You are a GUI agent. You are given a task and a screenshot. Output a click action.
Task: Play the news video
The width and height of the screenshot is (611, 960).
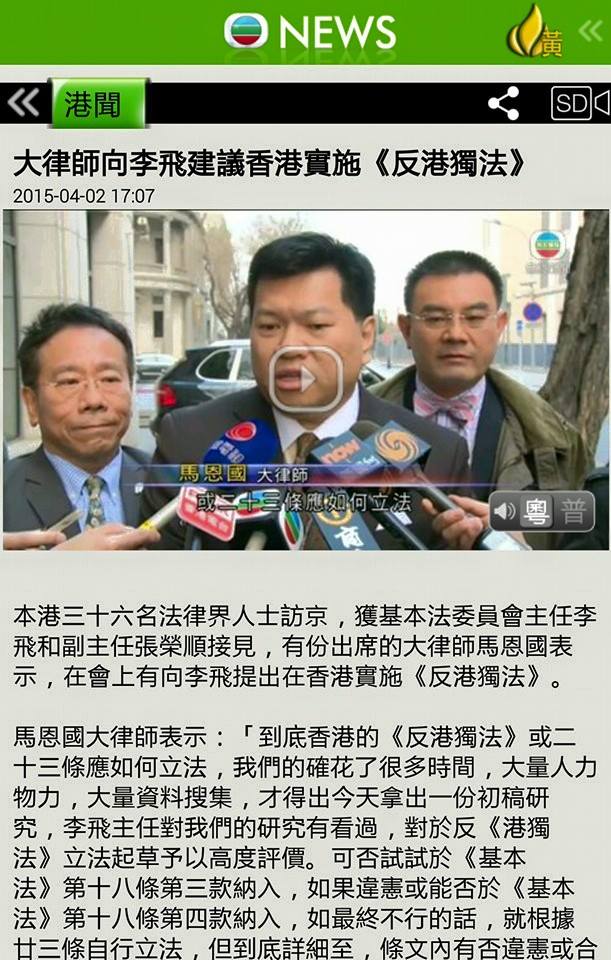[305, 379]
